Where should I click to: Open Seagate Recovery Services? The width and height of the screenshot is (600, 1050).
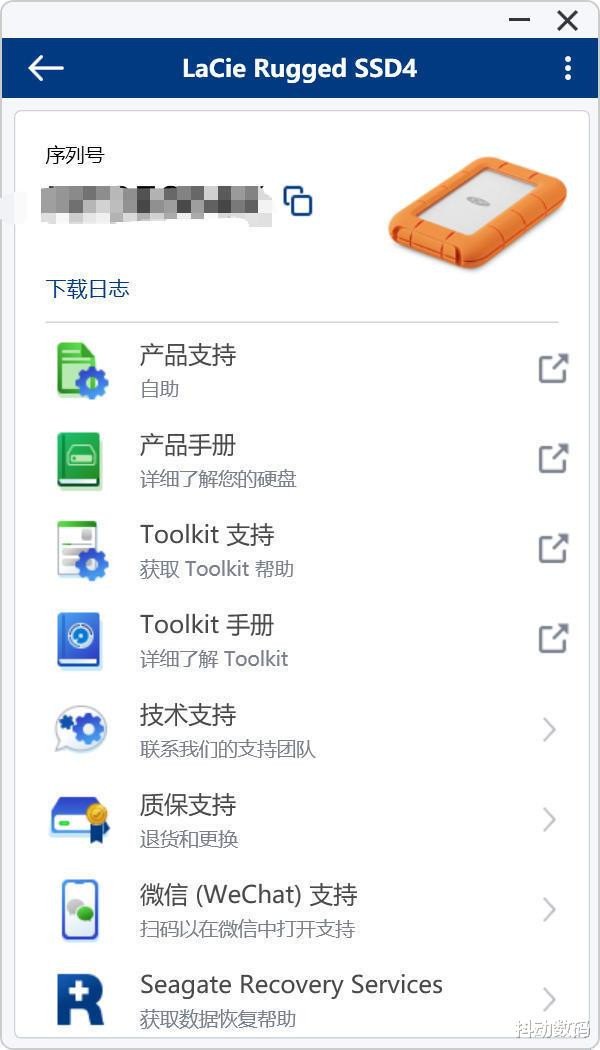[300, 1000]
